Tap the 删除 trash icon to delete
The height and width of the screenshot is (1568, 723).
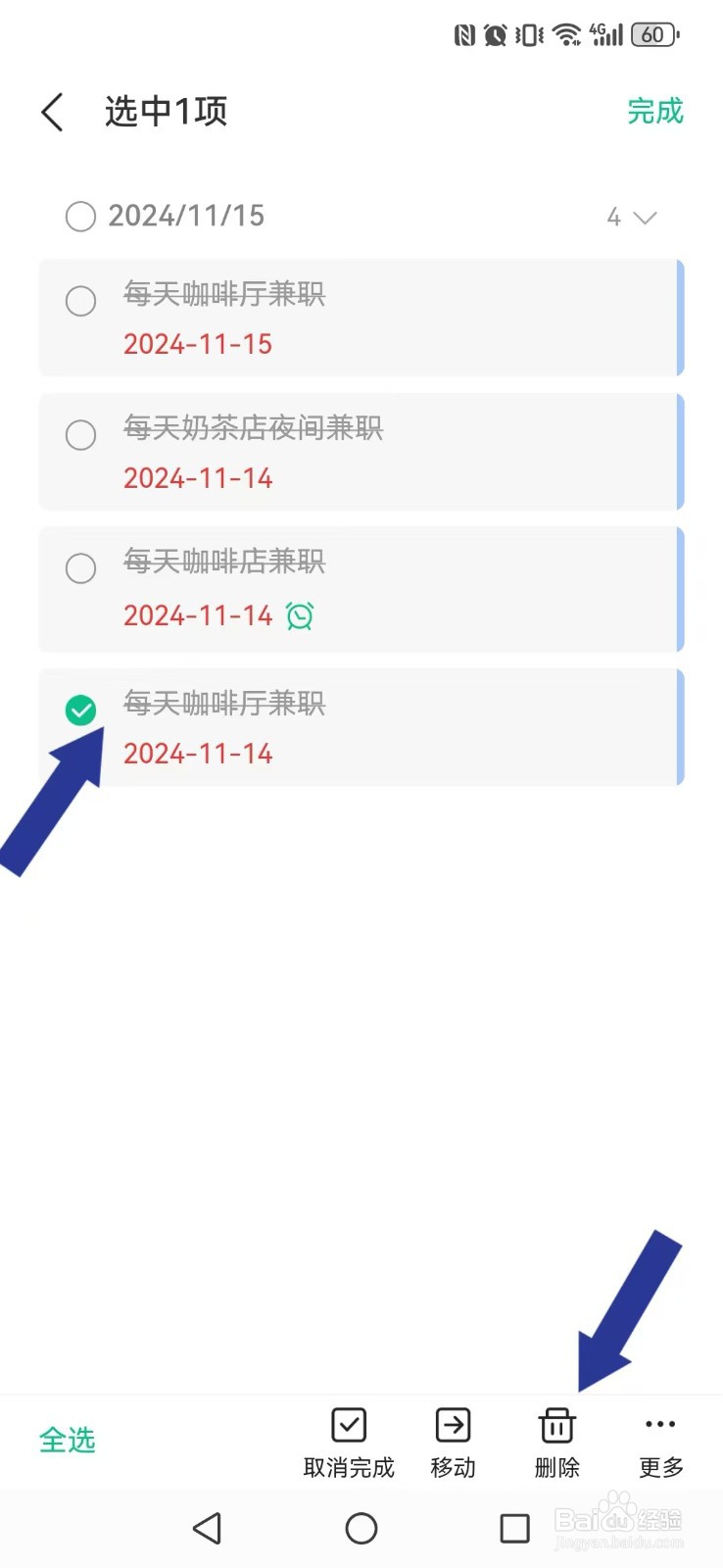[555, 1425]
